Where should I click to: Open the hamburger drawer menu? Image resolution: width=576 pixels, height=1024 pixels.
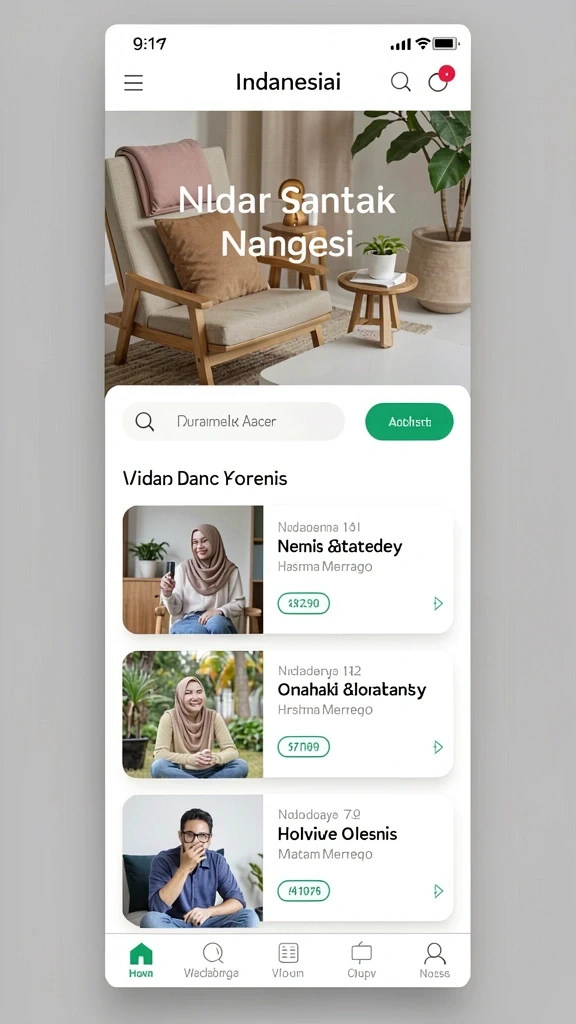coord(133,82)
